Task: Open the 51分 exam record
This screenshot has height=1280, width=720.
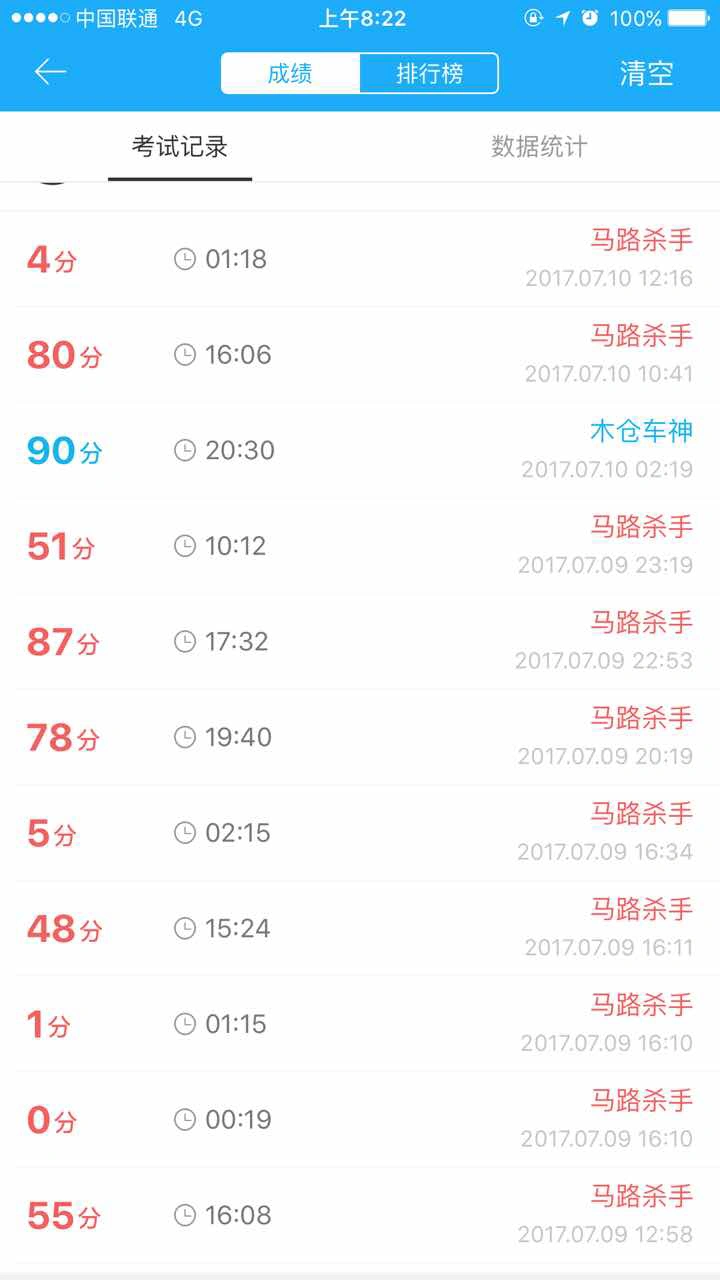Action: pyautogui.click(x=360, y=546)
